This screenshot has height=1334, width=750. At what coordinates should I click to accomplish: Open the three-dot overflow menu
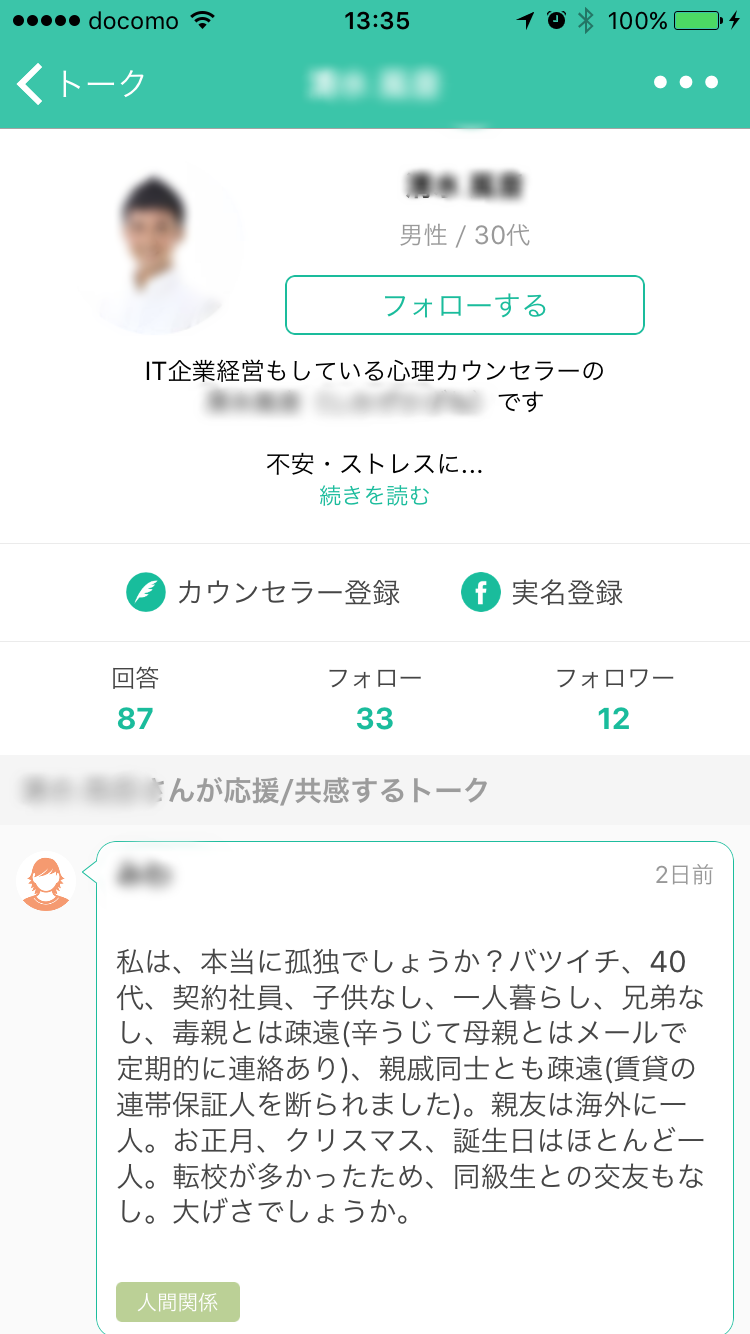pyautogui.click(x=686, y=83)
